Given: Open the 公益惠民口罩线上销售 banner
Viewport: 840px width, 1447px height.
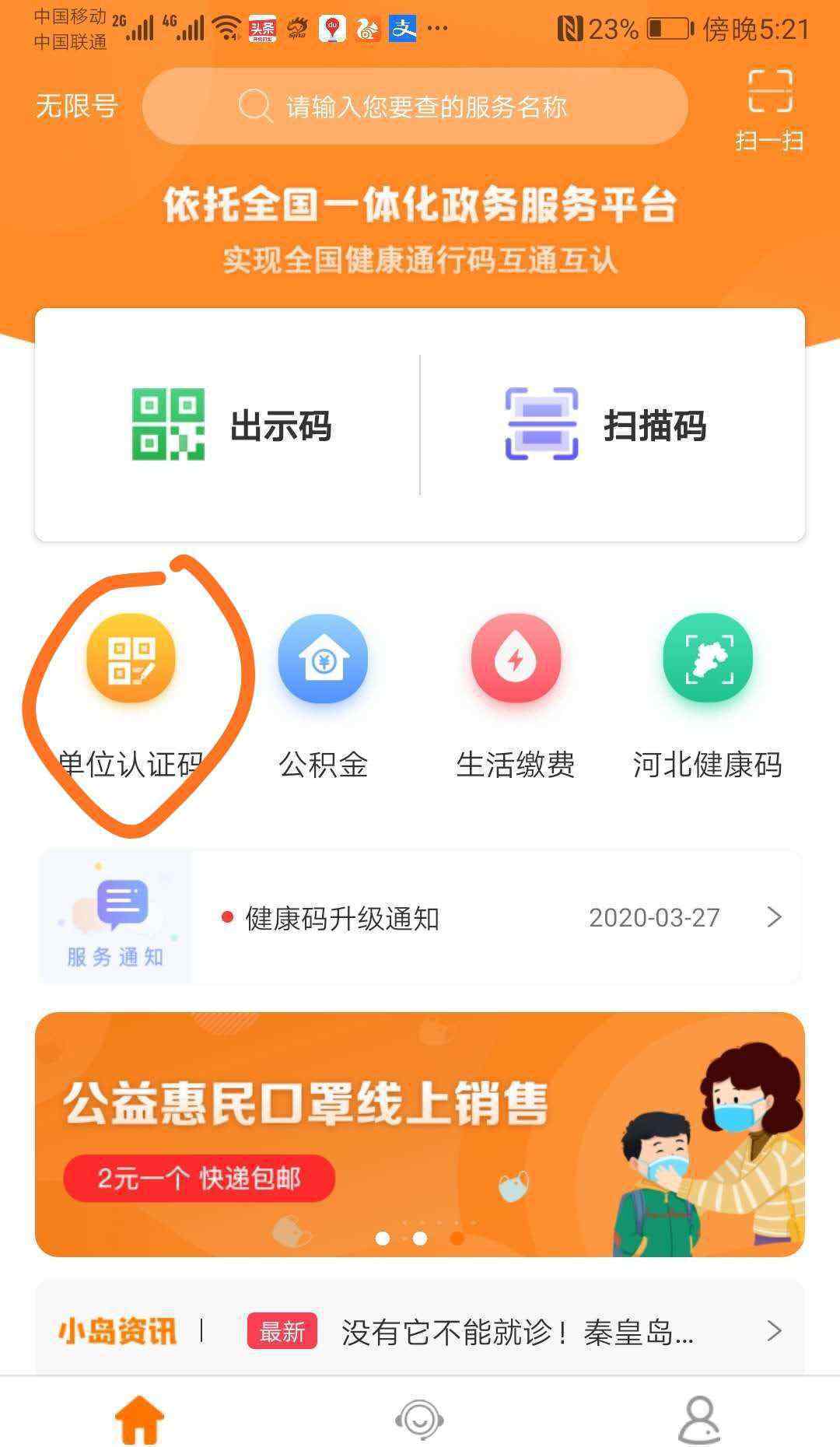Looking at the screenshot, I should click(420, 1134).
